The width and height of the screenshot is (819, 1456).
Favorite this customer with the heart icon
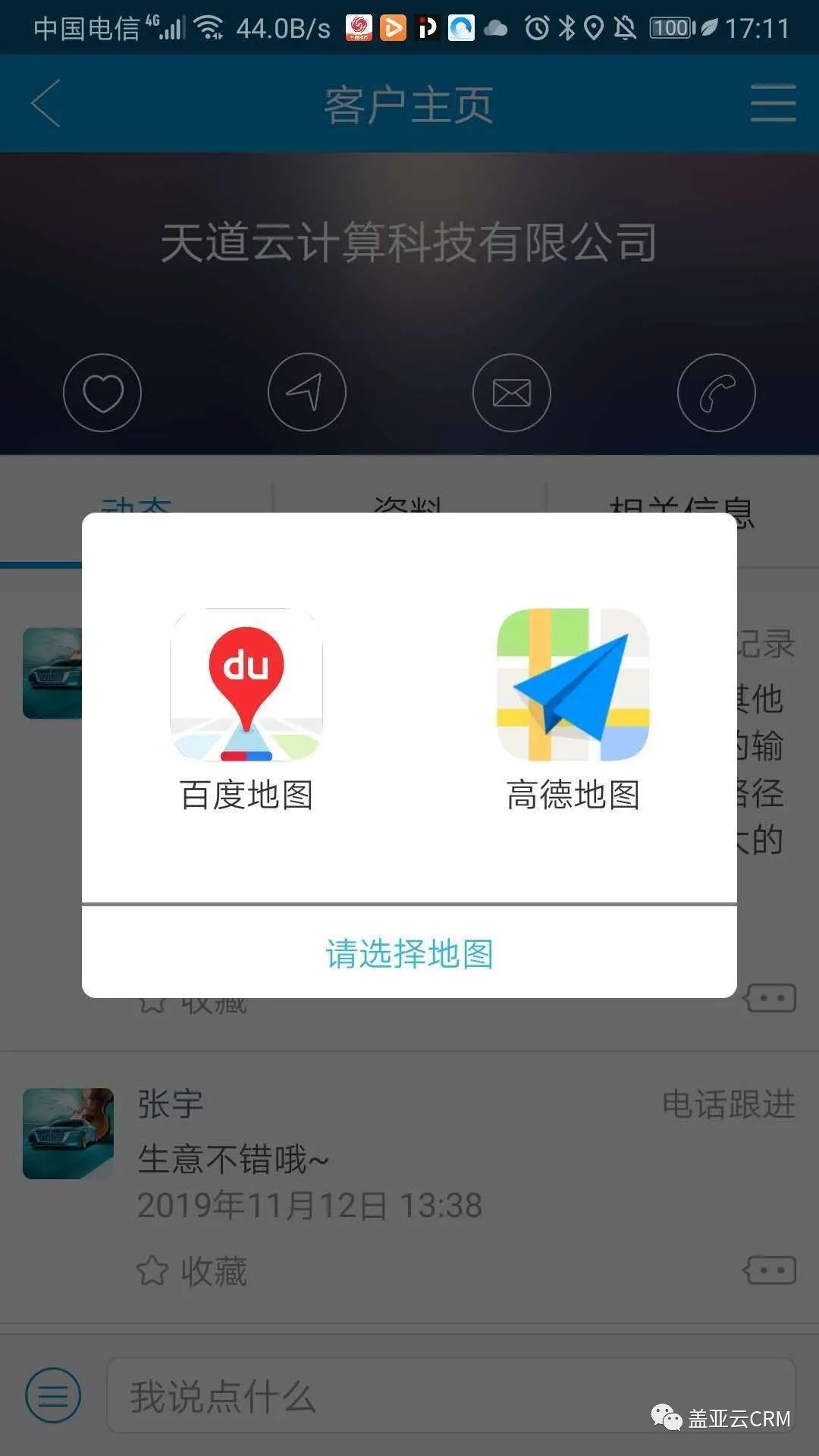[x=102, y=393]
